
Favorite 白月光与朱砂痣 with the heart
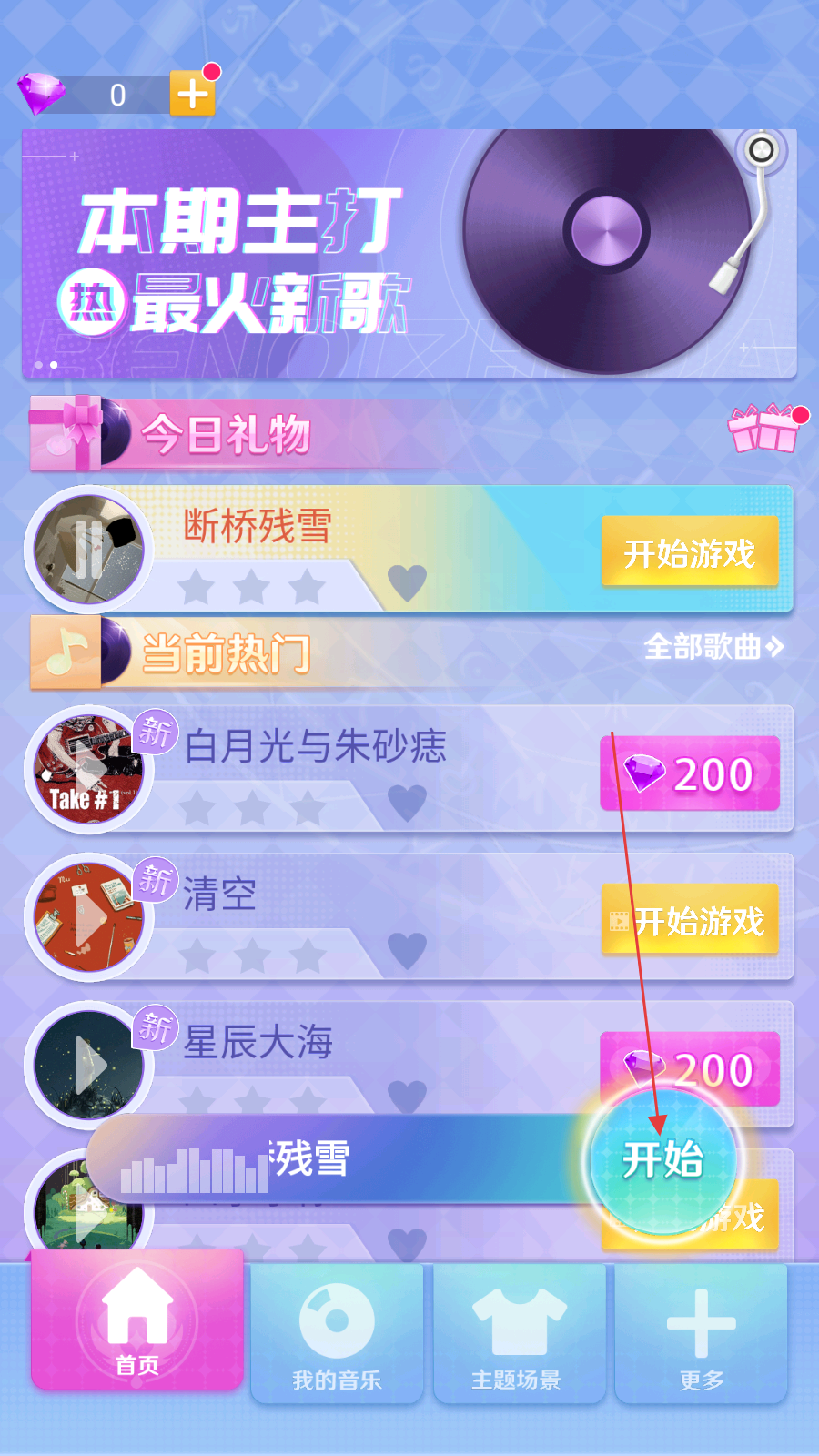click(407, 804)
